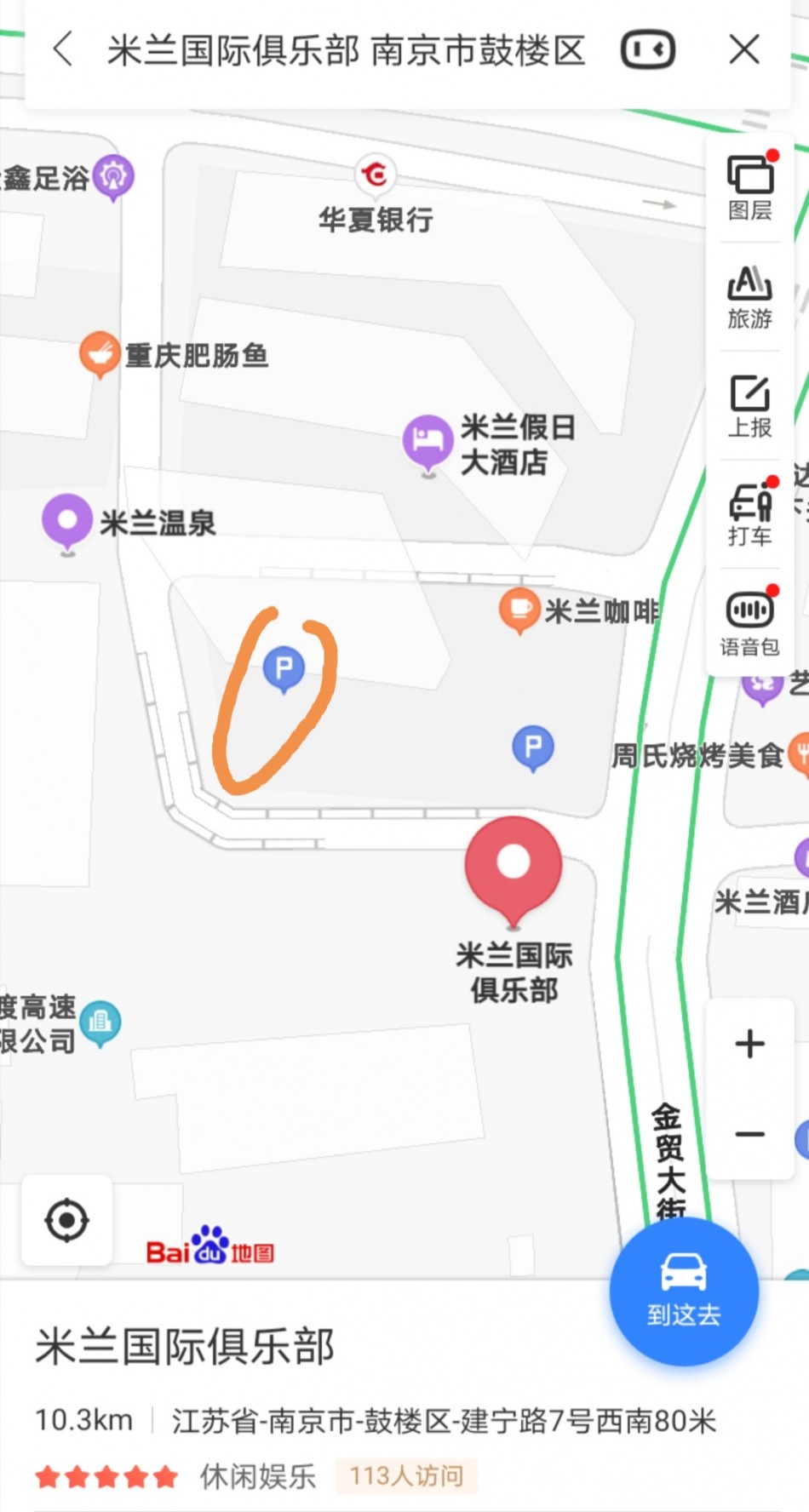Recenter the map on my current location
Viewport: 809px width, 1512px height.
tap(66, 1220)
